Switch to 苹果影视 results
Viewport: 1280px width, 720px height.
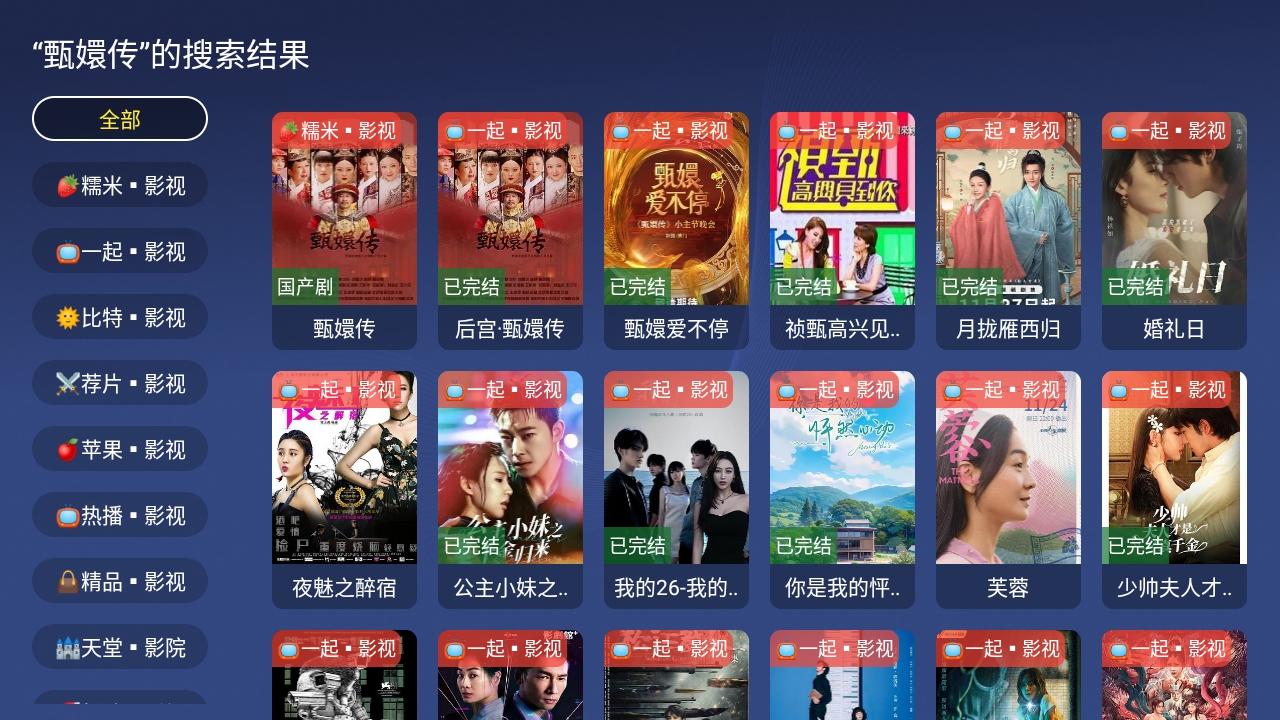[x=120, y=449]
